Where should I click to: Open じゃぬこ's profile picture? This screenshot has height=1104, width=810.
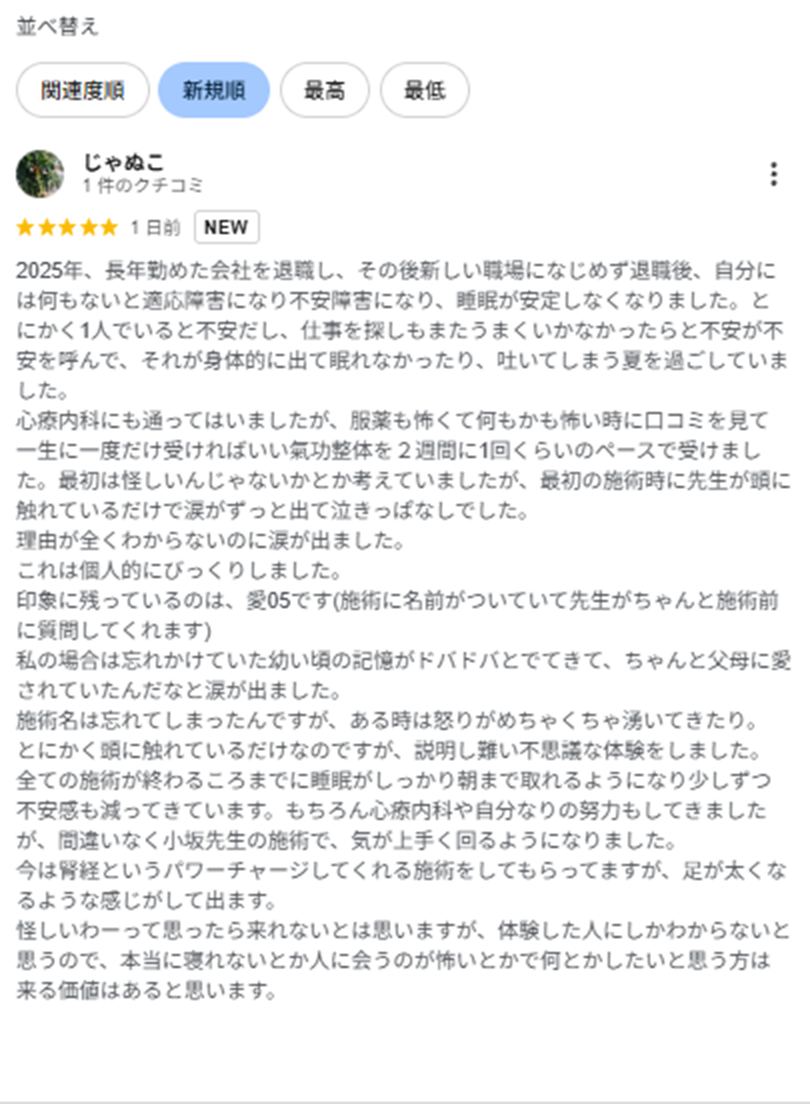(x=40, y=174)
